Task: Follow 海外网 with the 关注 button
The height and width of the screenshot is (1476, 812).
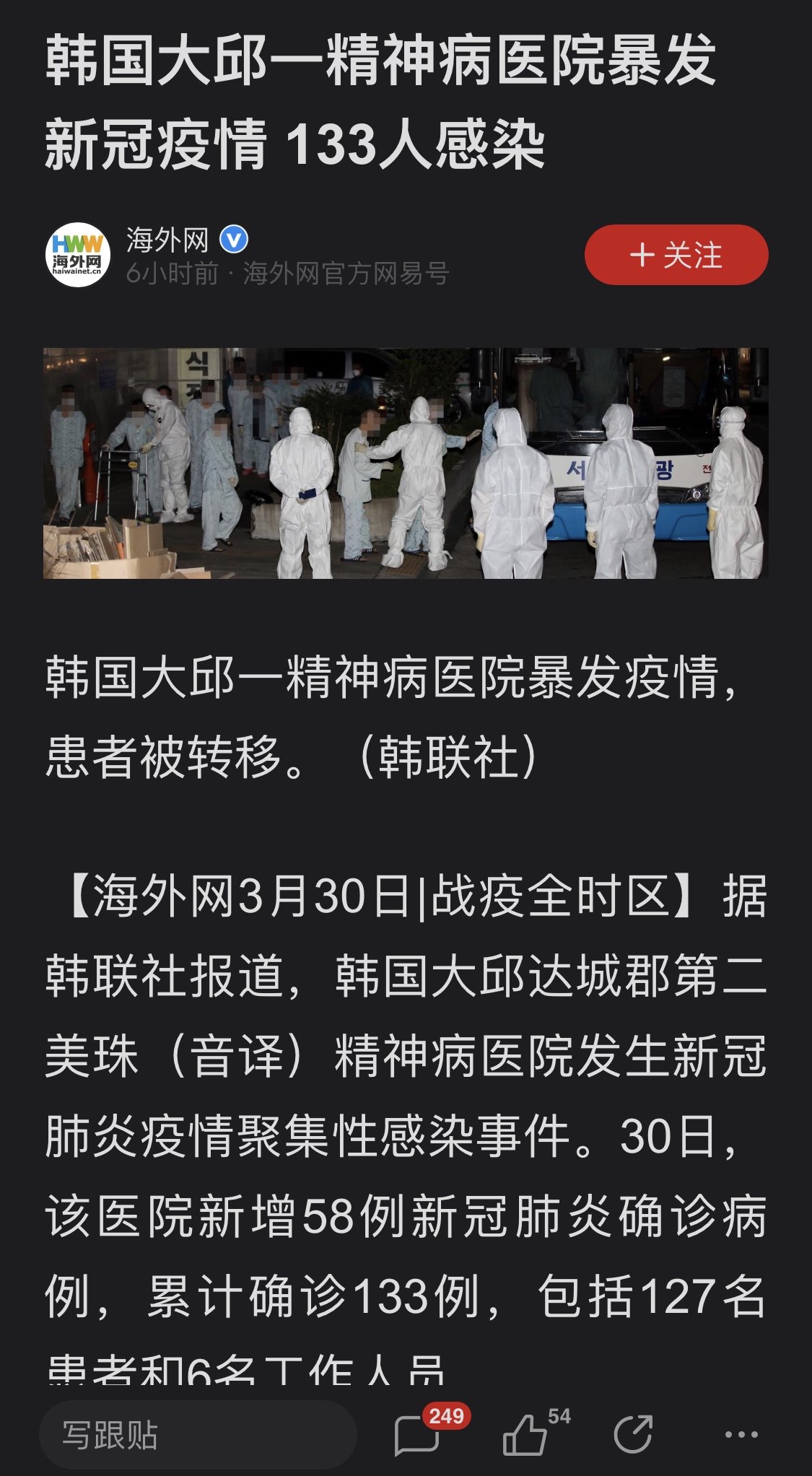Action: 676,255
